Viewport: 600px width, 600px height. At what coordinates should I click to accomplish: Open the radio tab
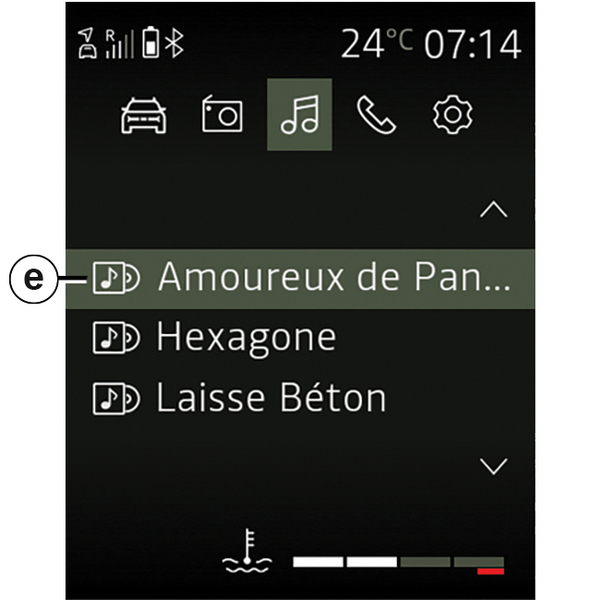click(220, 118)
